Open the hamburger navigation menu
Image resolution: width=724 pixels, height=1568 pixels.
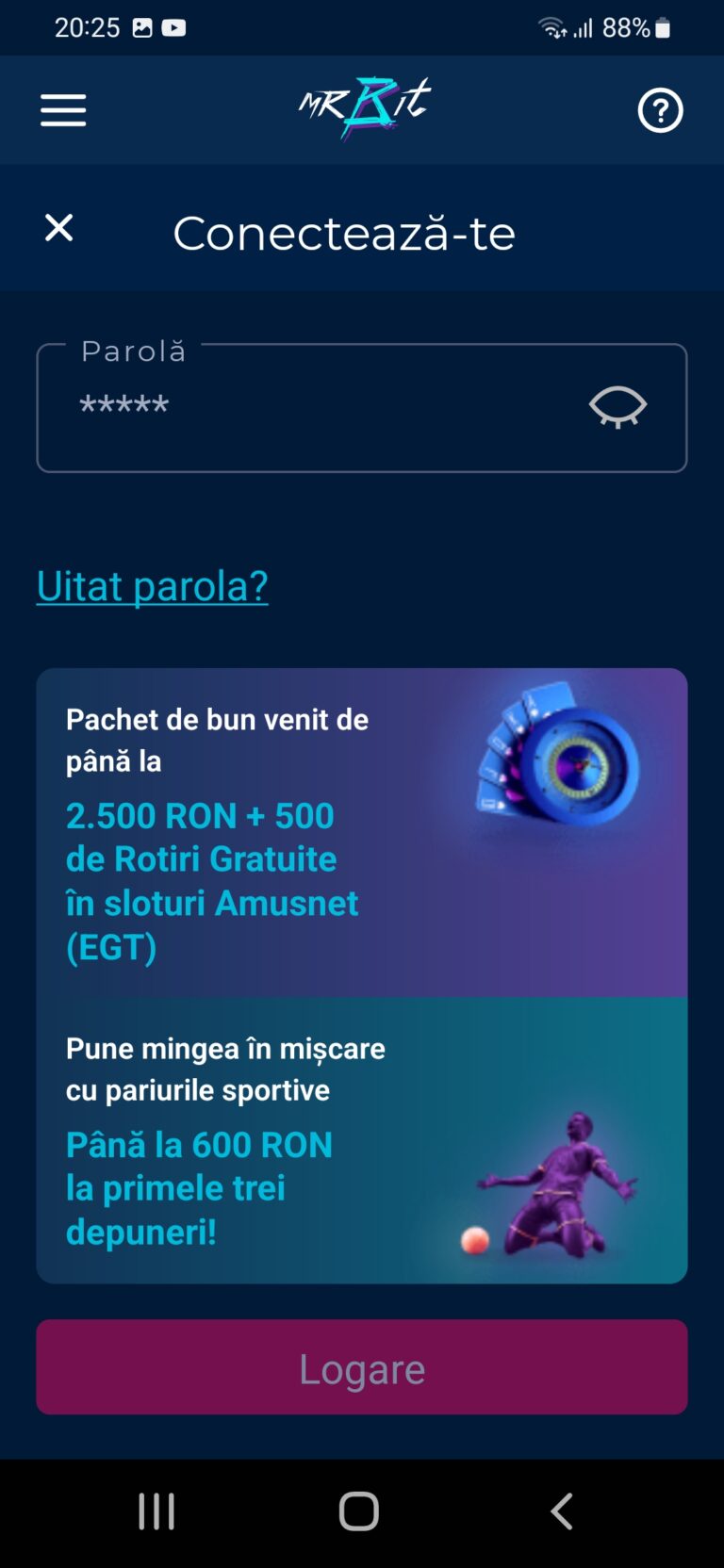coord(62,110)
